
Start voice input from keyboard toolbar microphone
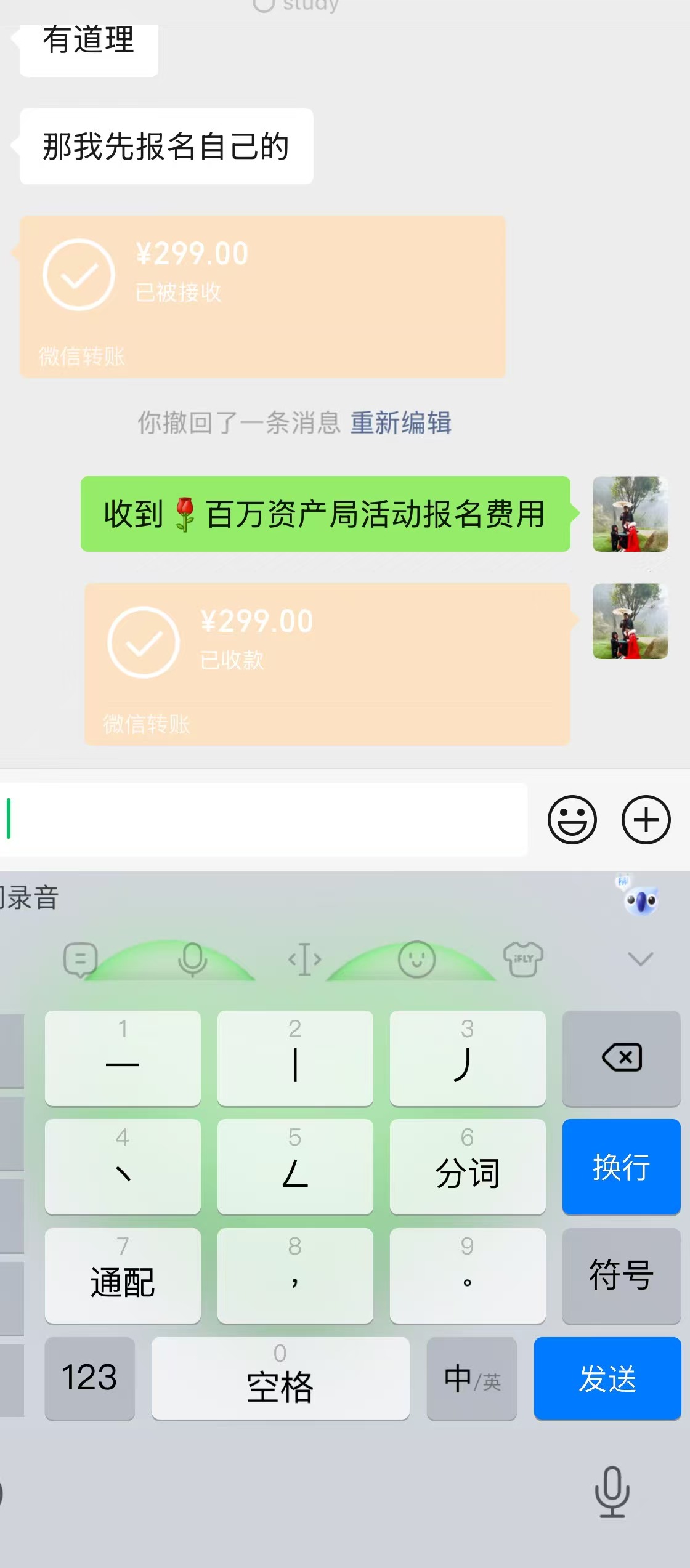click(192, 958)
